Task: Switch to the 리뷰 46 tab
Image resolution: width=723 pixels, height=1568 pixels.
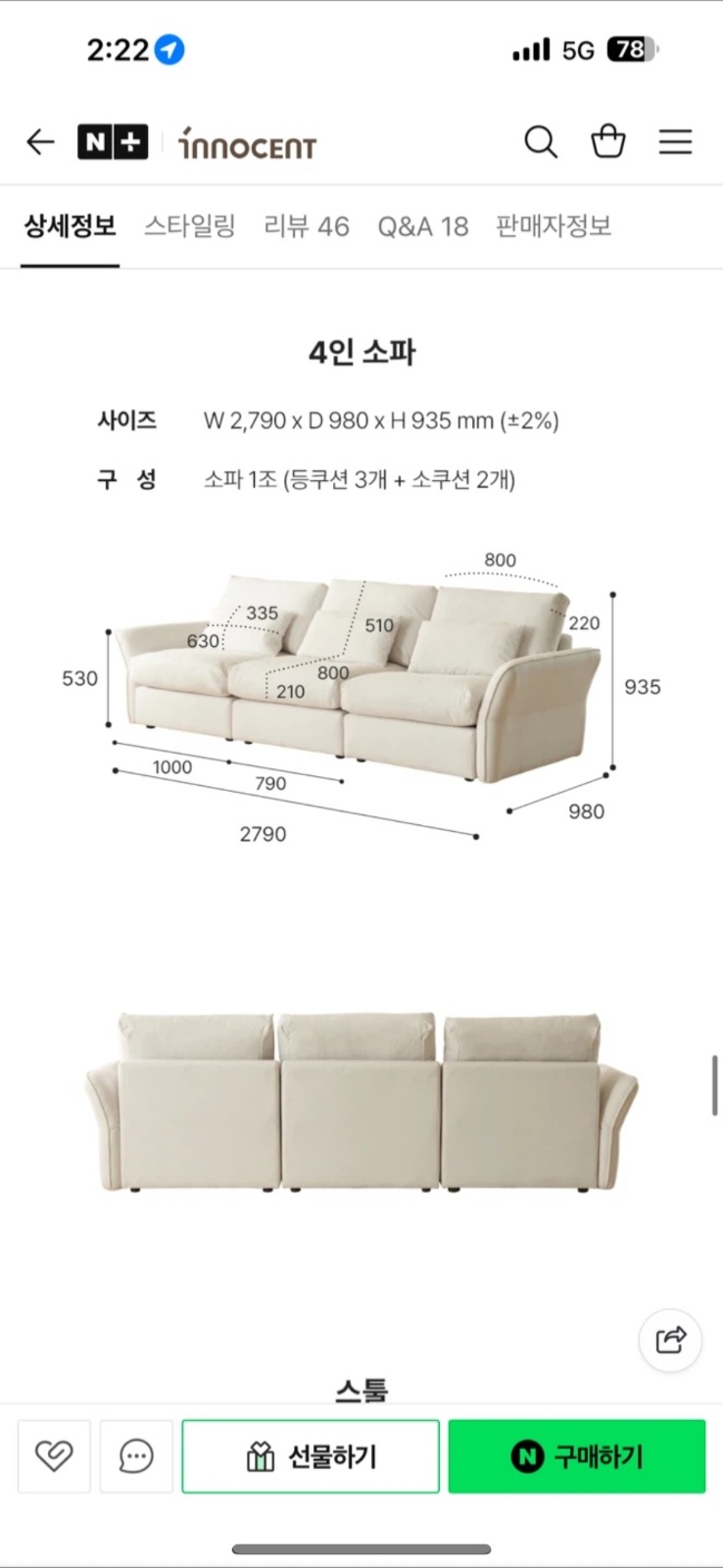Action: pyautogui.click(x=306, y=226)
